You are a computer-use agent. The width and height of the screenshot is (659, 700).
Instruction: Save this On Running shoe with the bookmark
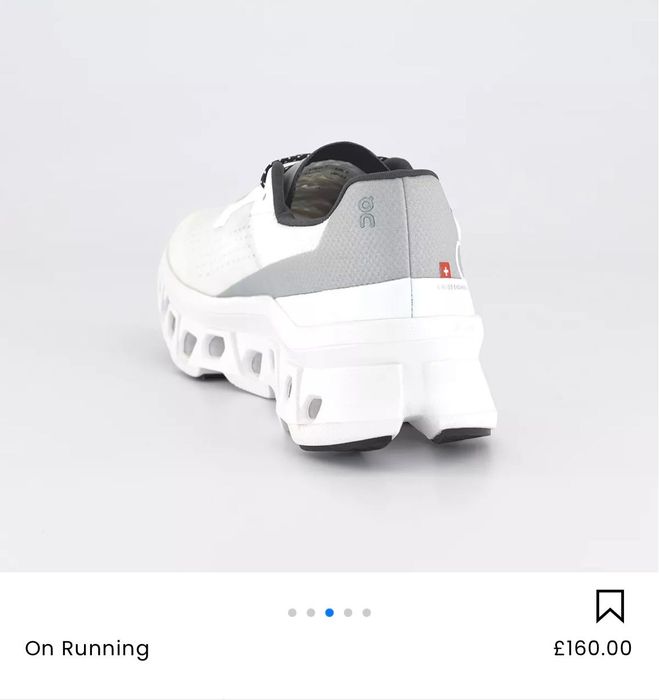click(610, 606)
